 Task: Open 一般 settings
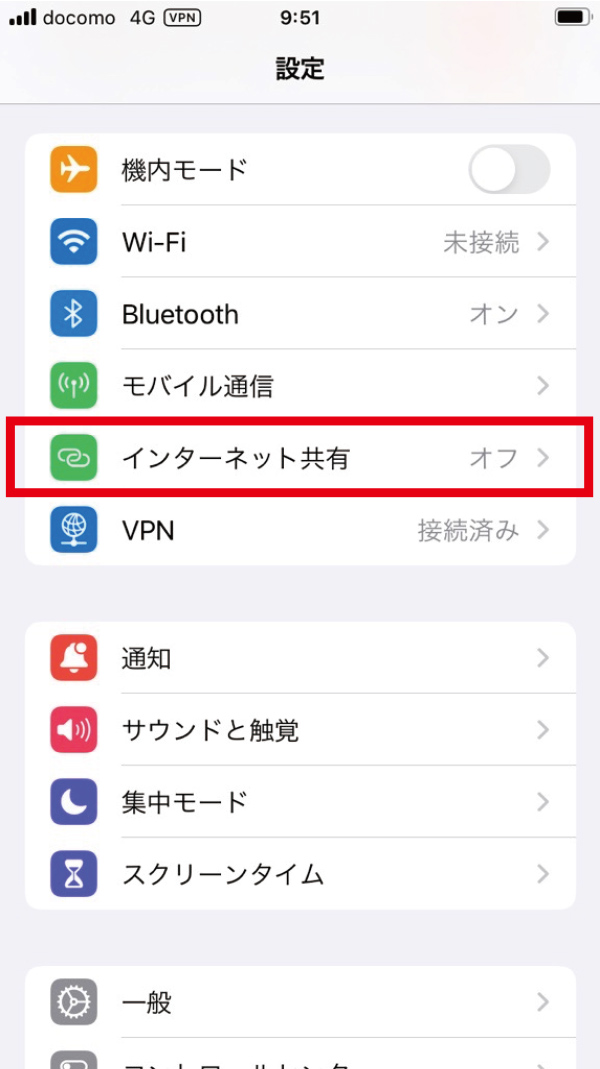point(300,1002)
